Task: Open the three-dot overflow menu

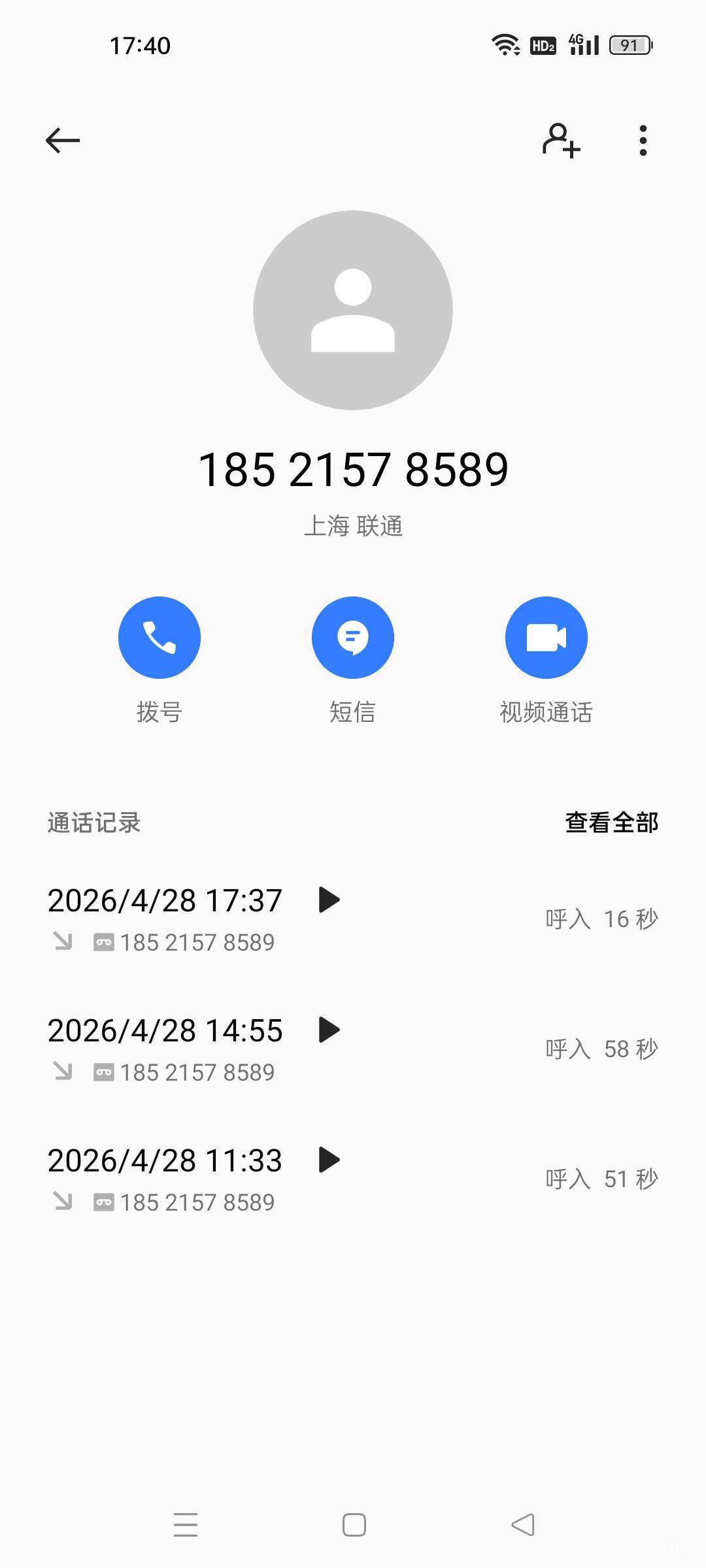Action: click(643, 140)
